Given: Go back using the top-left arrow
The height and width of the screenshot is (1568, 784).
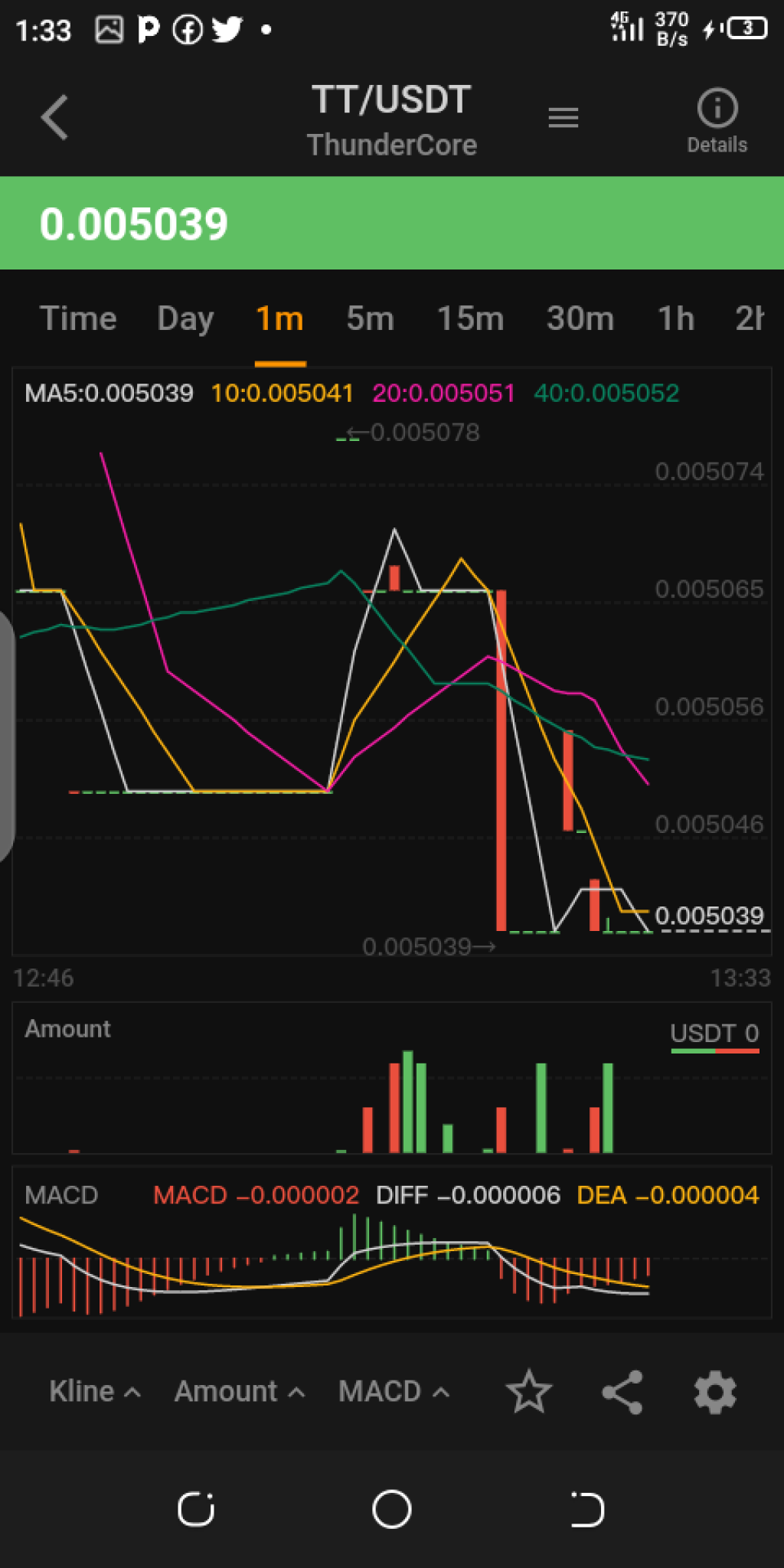Looking at the screenshot, I should pos(55,118).
